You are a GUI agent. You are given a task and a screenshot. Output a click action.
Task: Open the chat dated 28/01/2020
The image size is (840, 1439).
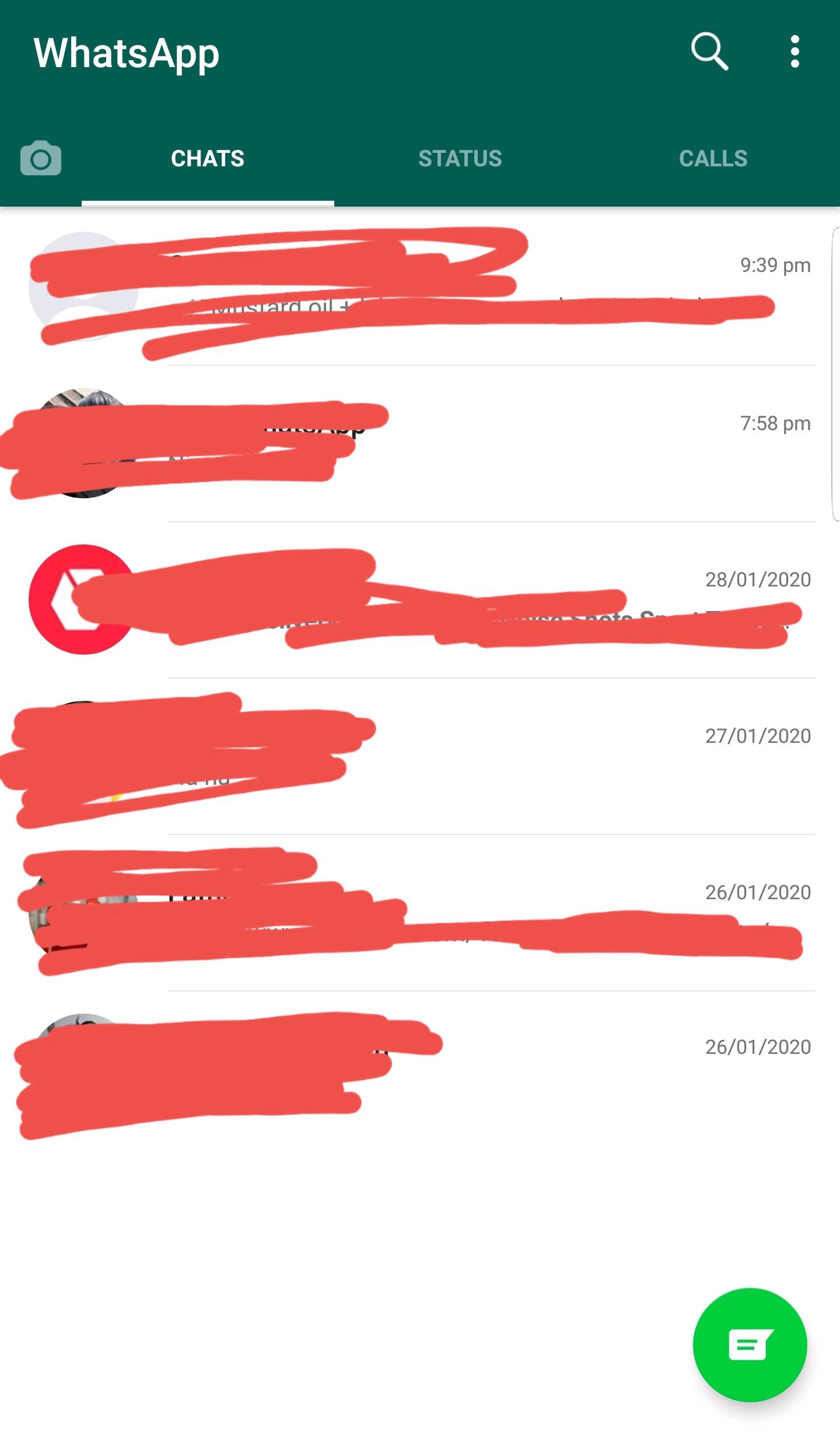[420, 600]
